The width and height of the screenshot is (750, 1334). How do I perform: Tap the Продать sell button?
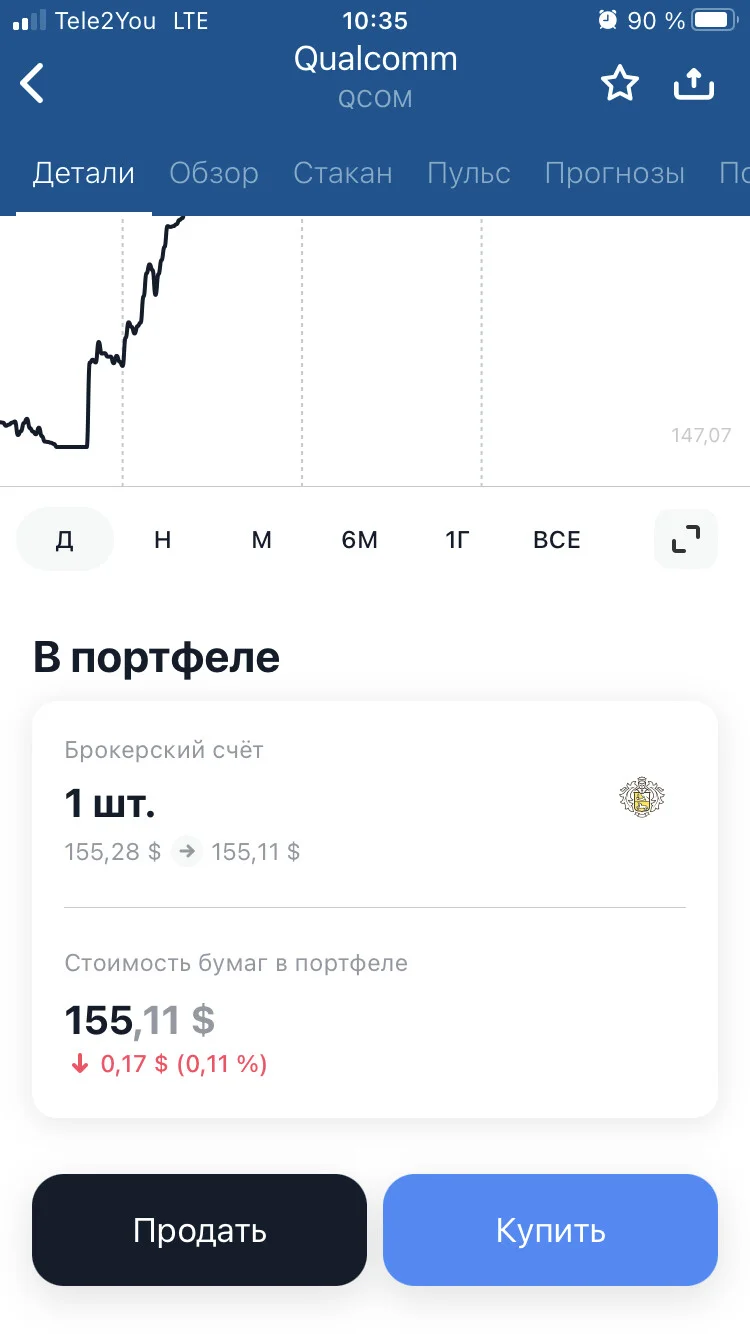[x=199, y=1230]
